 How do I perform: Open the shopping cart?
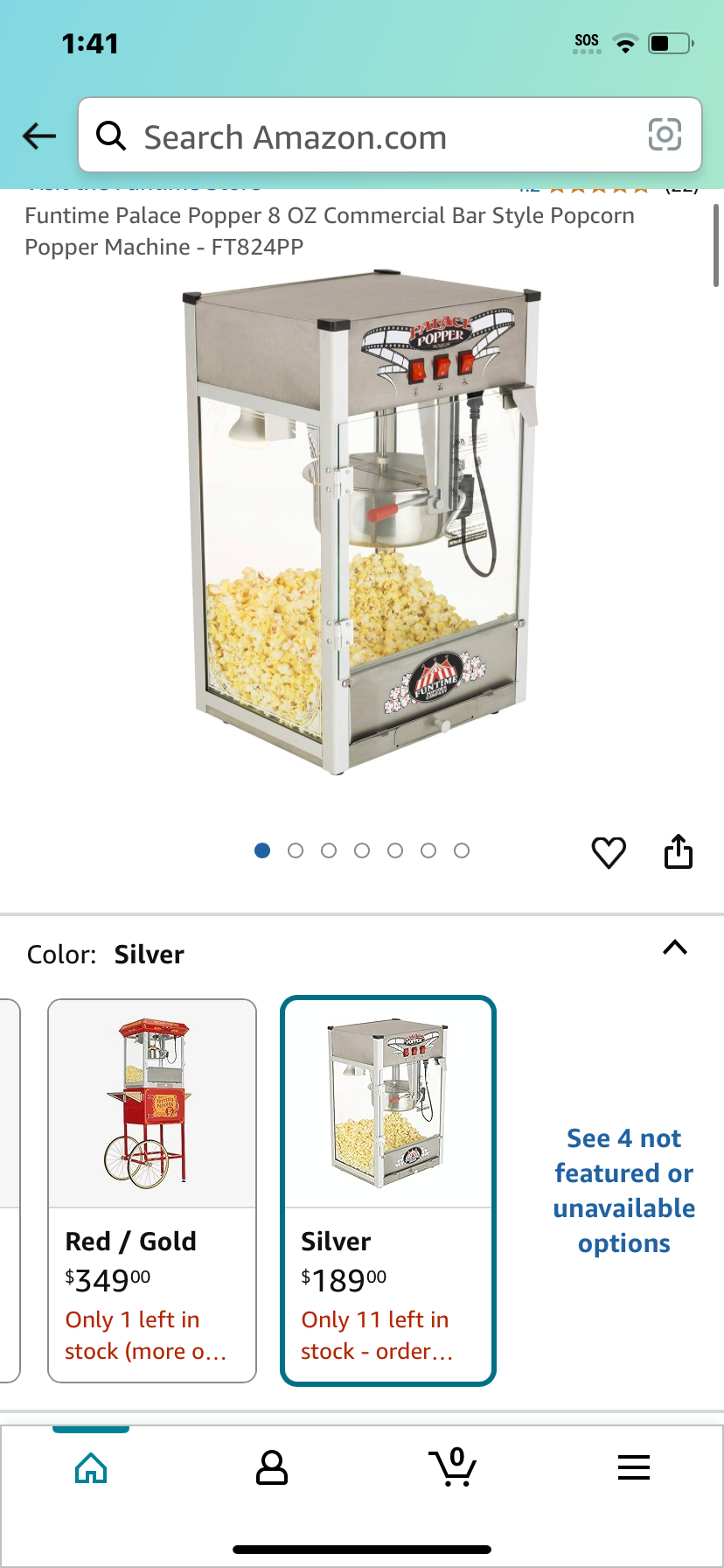(453, 1467)
